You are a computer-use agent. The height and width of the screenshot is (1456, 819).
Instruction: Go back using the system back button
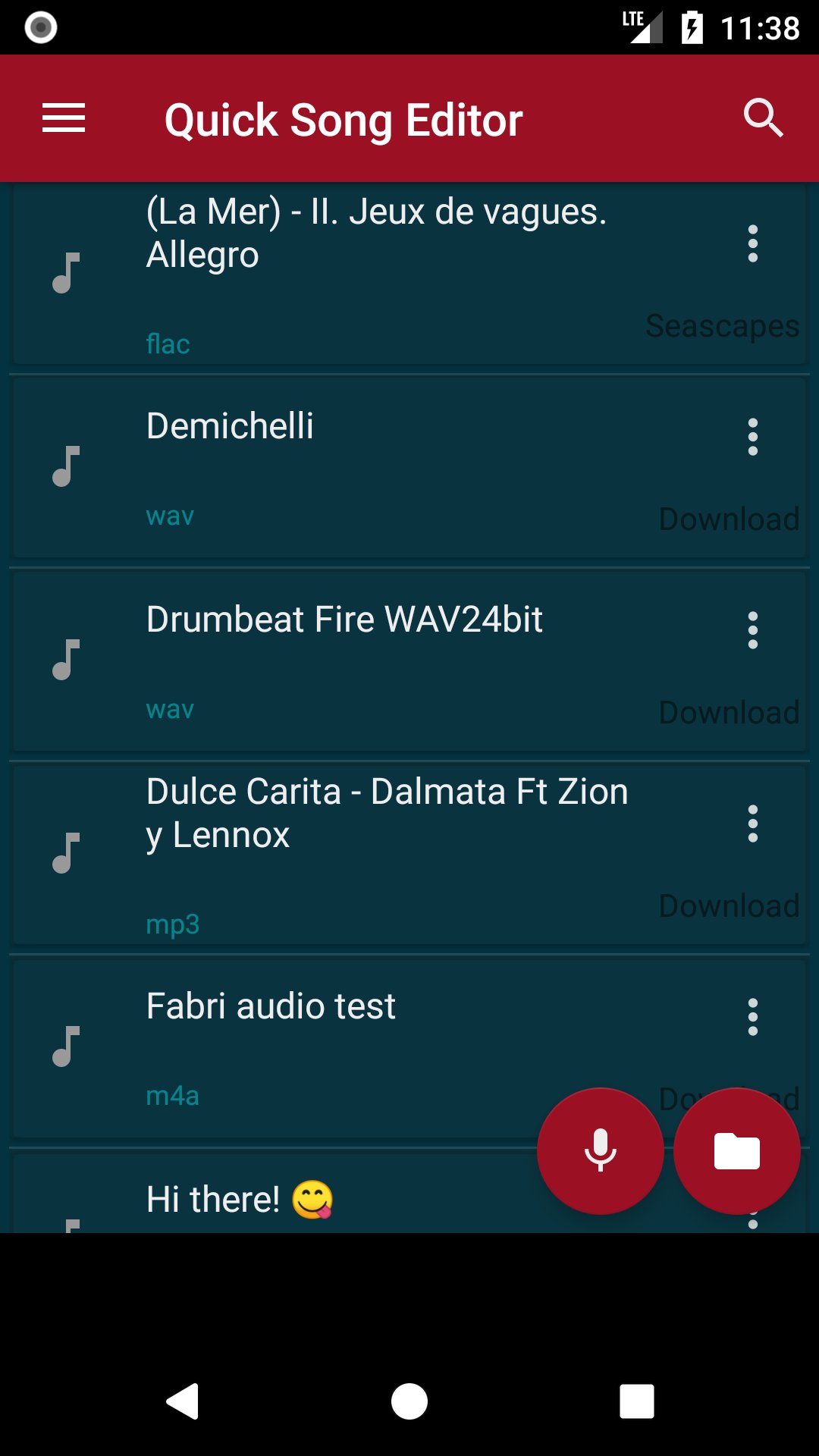point(182,1401)
